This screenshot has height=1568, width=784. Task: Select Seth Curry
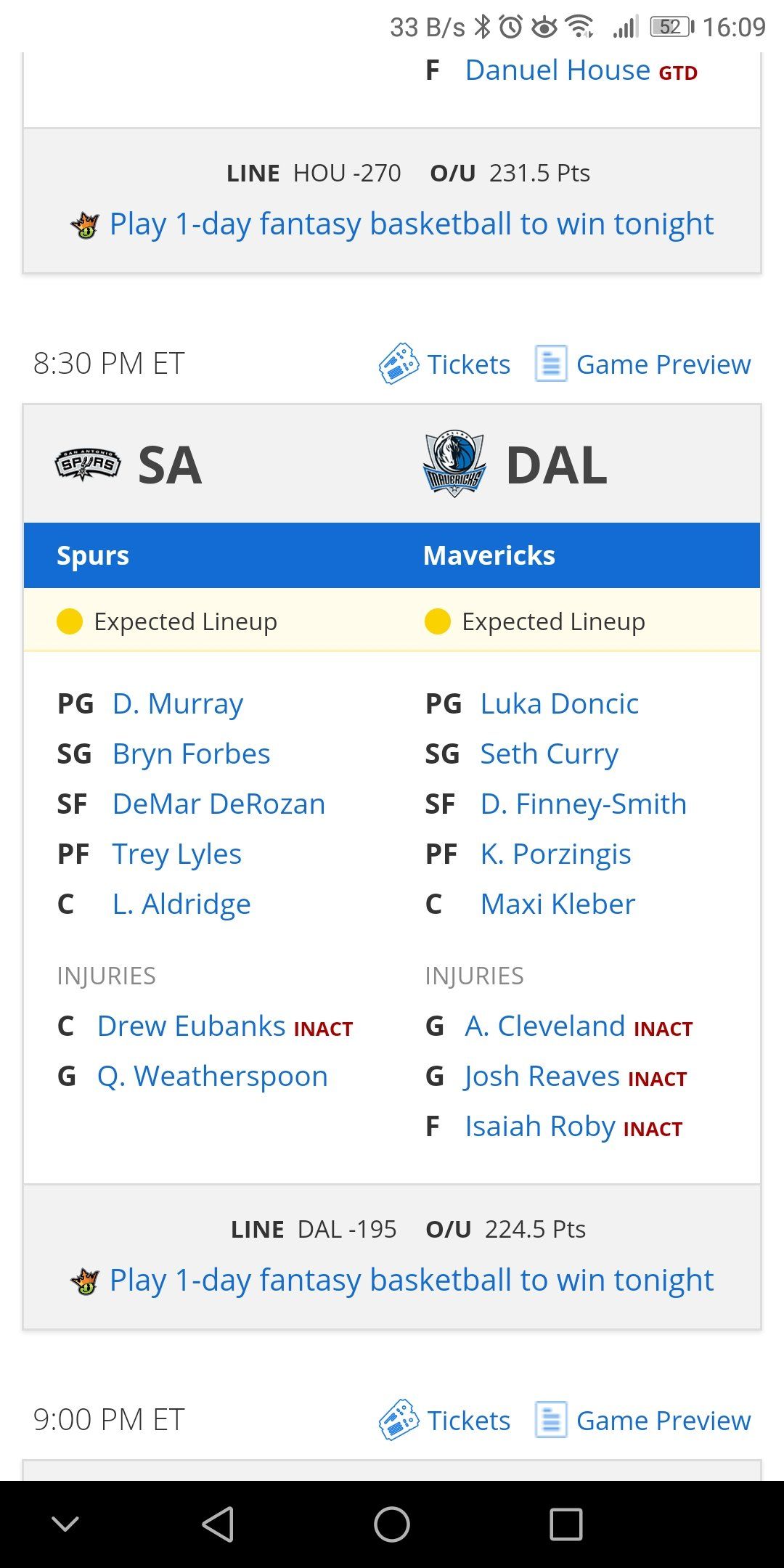550,754
